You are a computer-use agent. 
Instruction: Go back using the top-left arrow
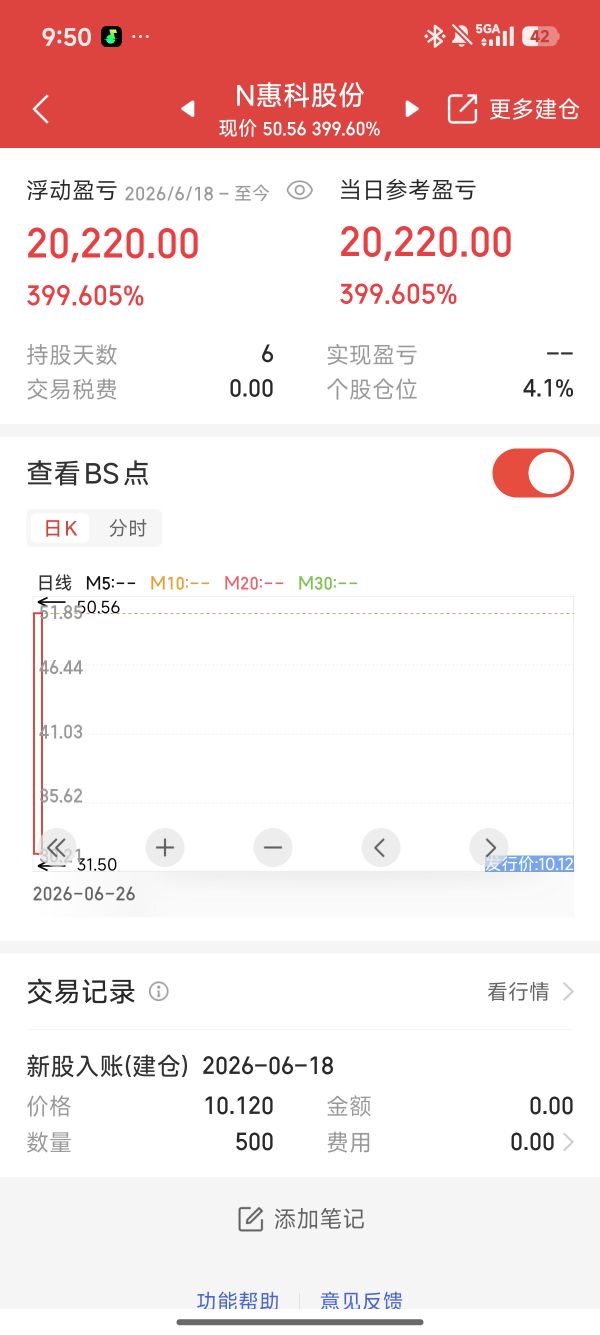(x=41, y=109)
